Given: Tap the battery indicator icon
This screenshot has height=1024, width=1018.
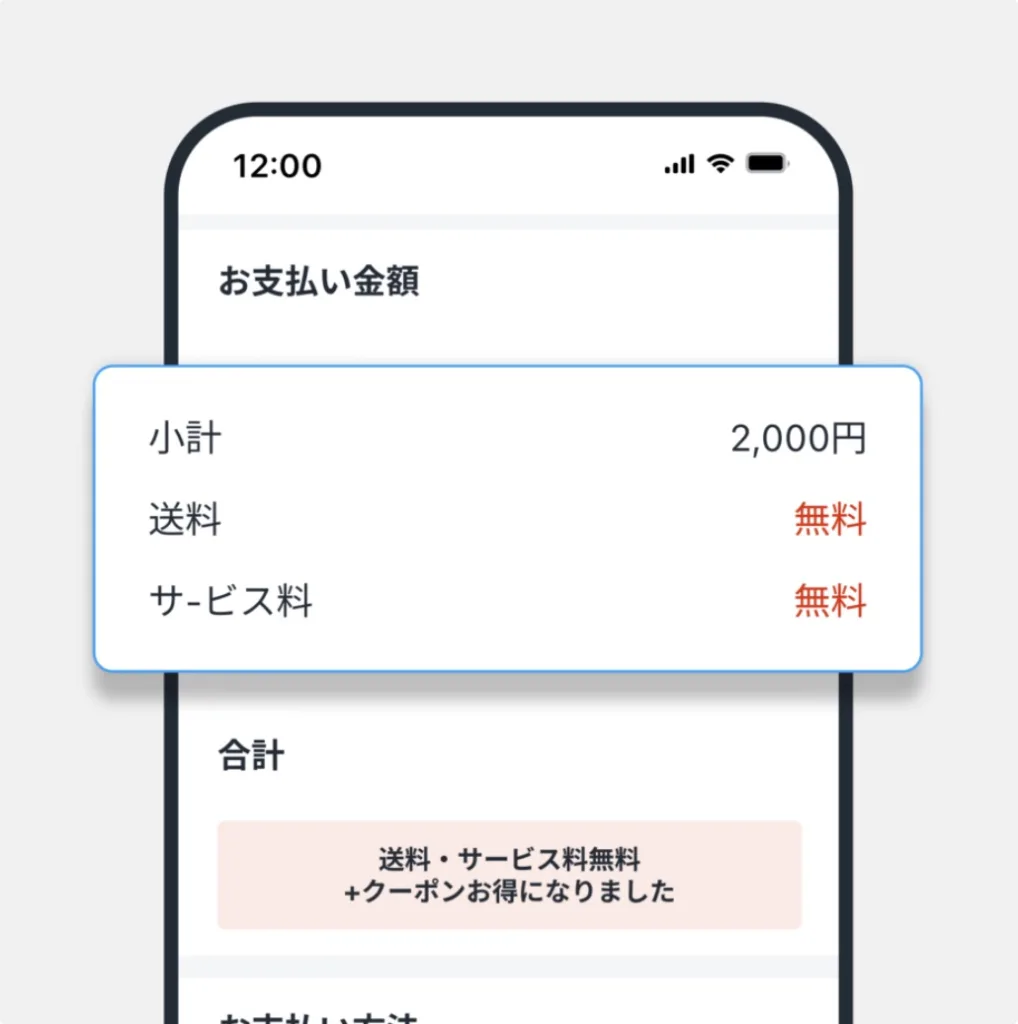Looking at the screenshot, I should click(765, 165).
